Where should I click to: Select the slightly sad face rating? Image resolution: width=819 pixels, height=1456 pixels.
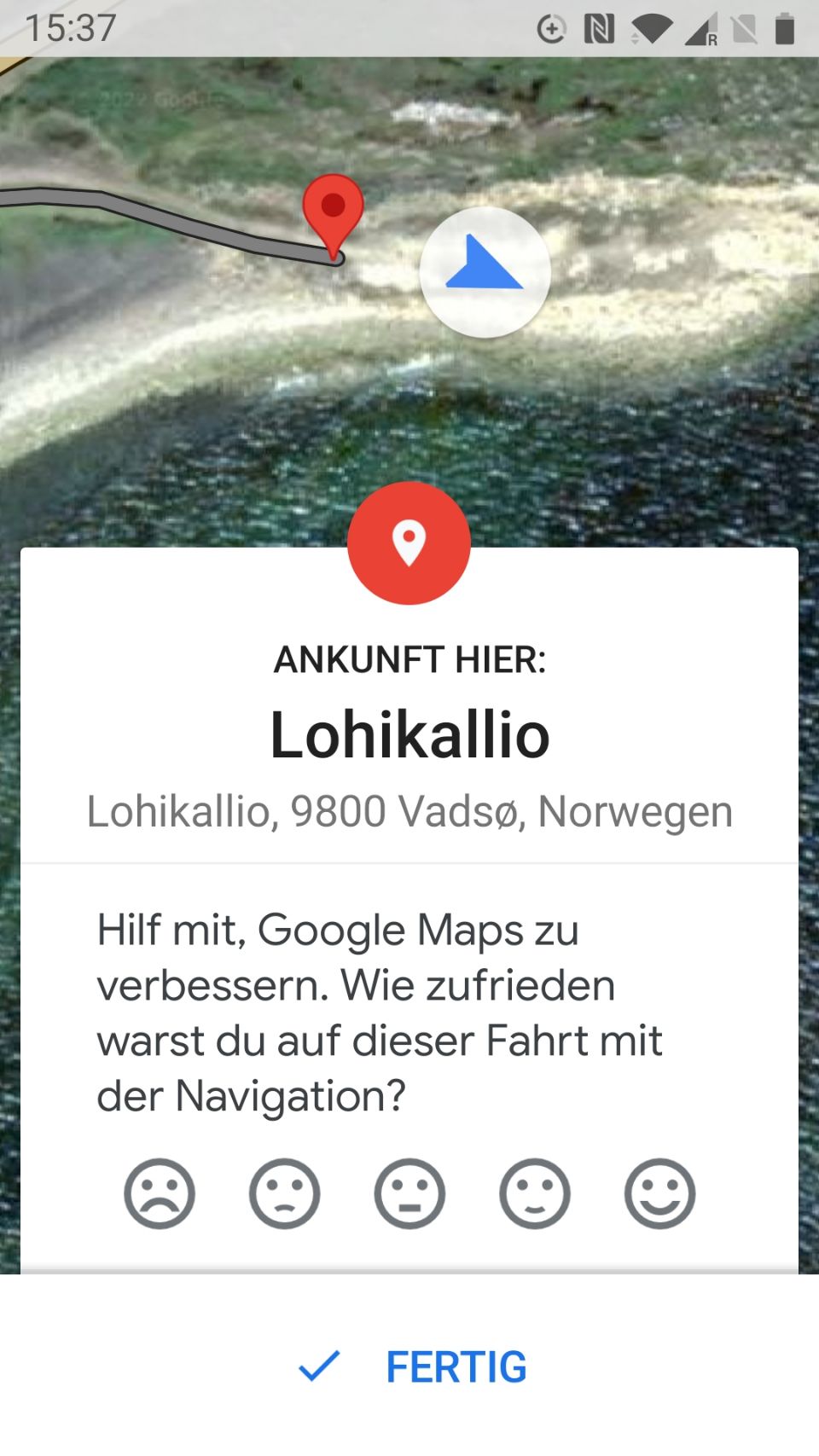coord(284,1193)
